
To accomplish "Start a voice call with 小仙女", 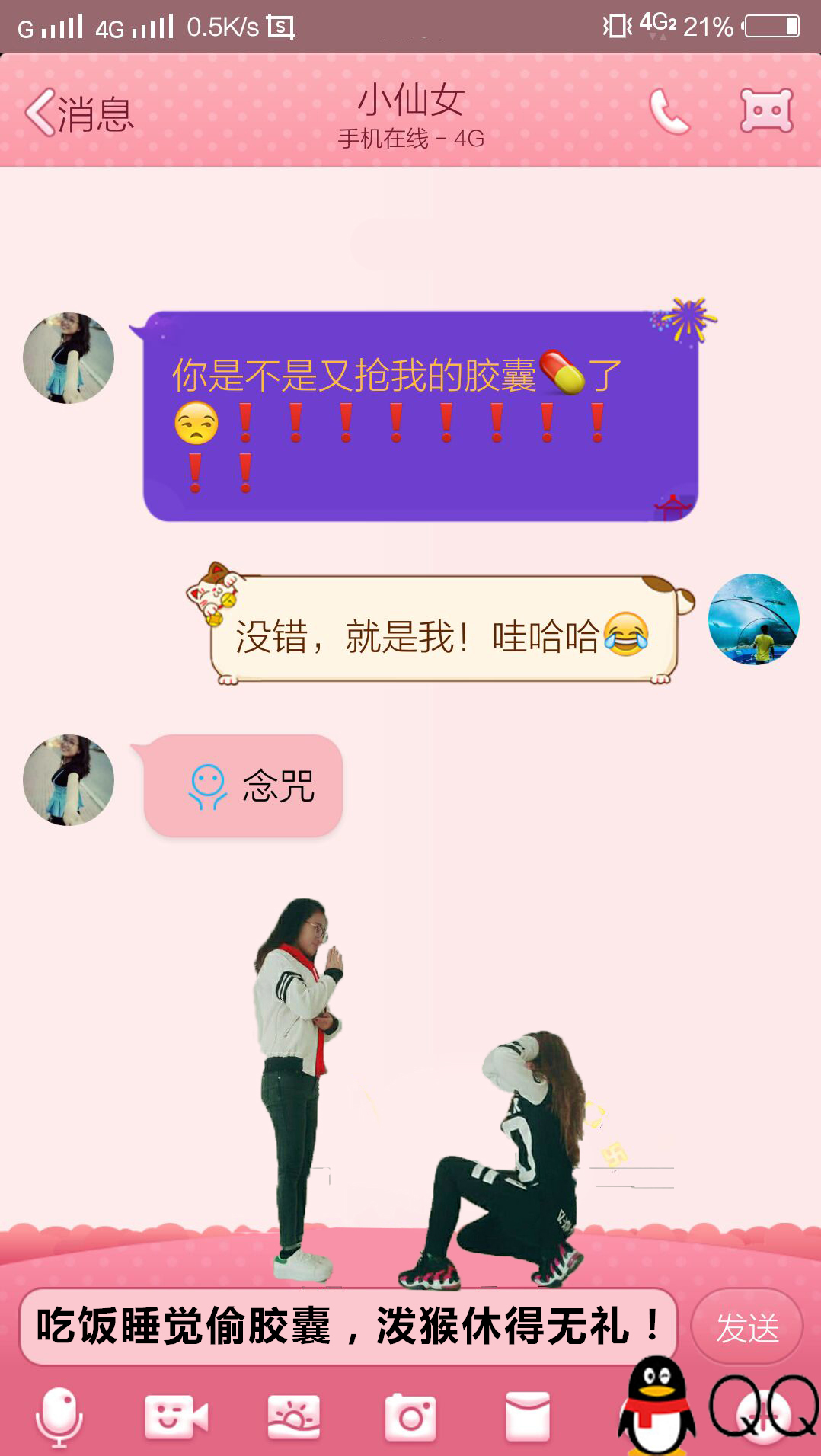I will tap(669, 112).
